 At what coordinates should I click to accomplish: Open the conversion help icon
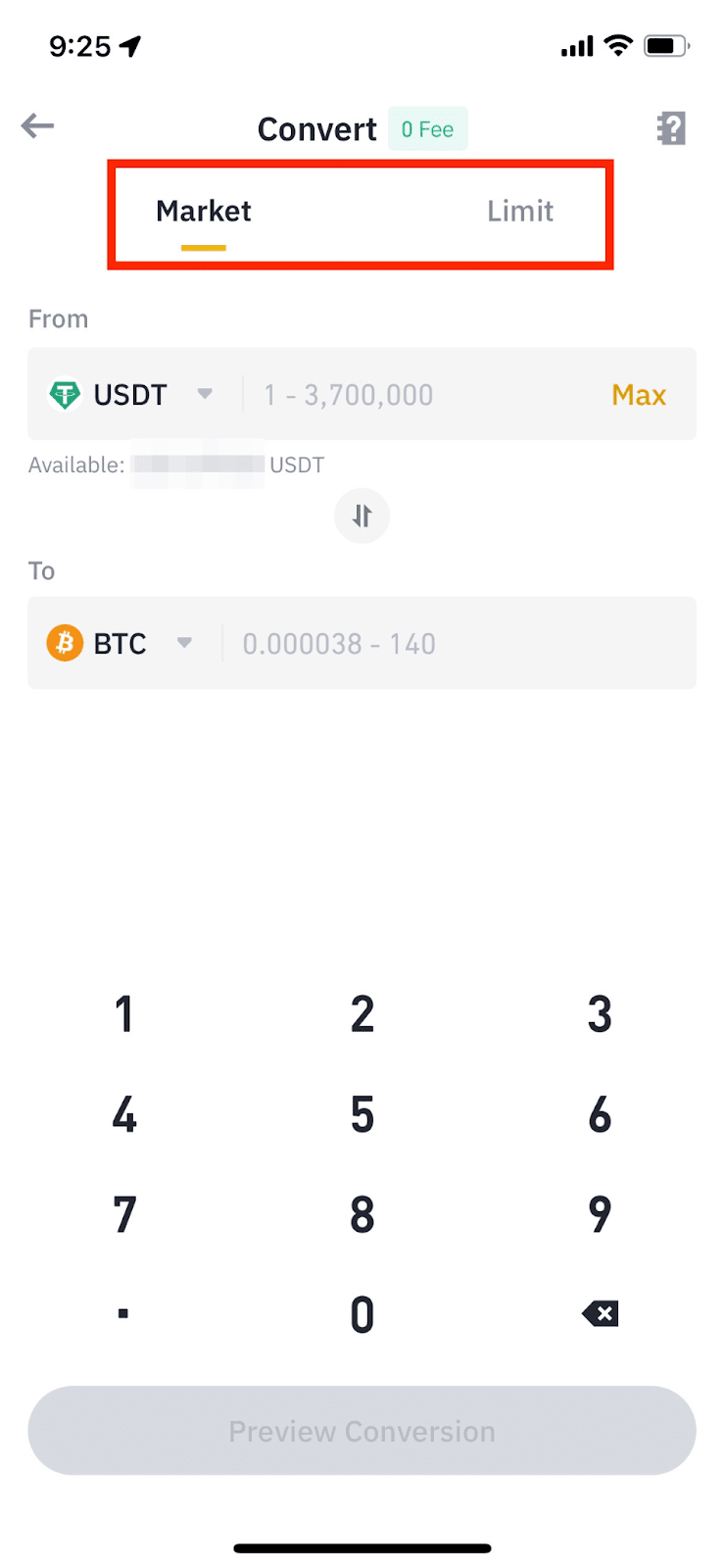pos(671,128)
